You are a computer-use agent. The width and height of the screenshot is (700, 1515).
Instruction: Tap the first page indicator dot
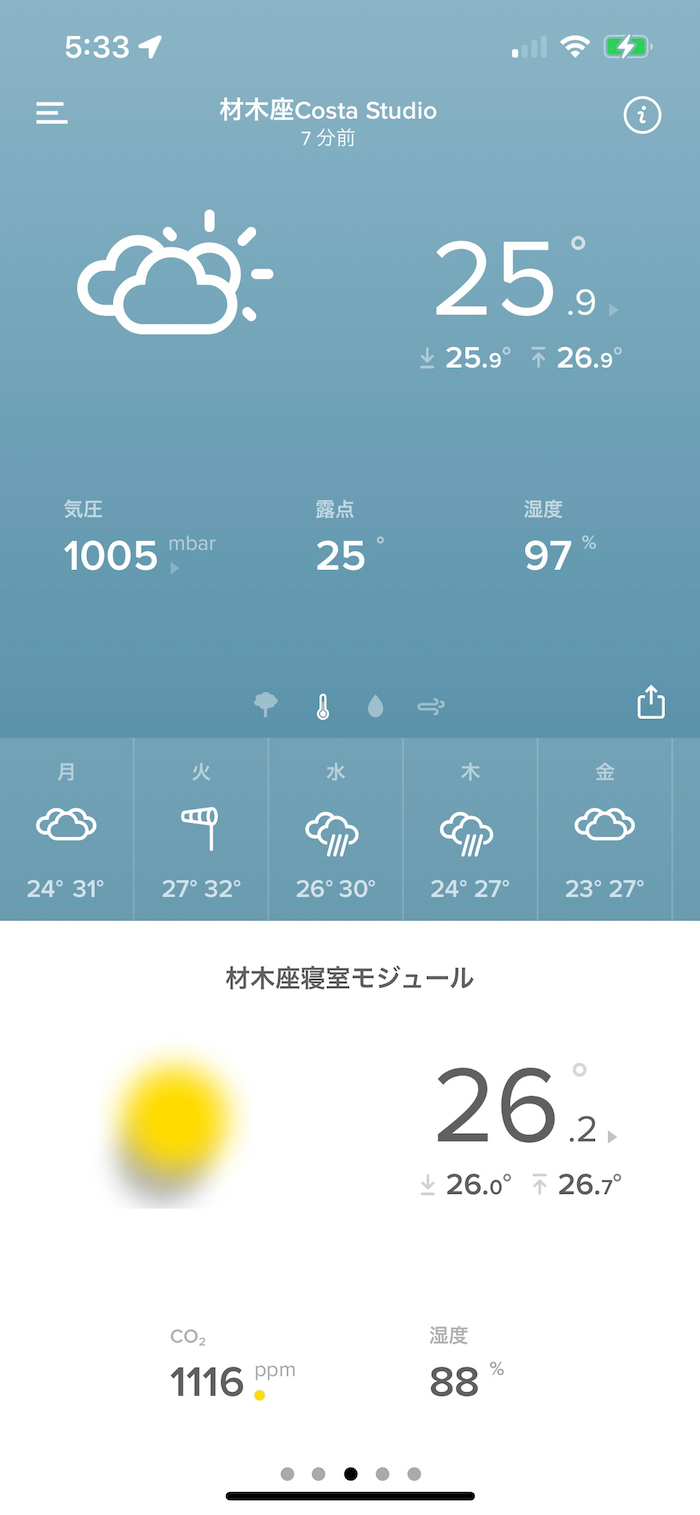[288, 1474]
